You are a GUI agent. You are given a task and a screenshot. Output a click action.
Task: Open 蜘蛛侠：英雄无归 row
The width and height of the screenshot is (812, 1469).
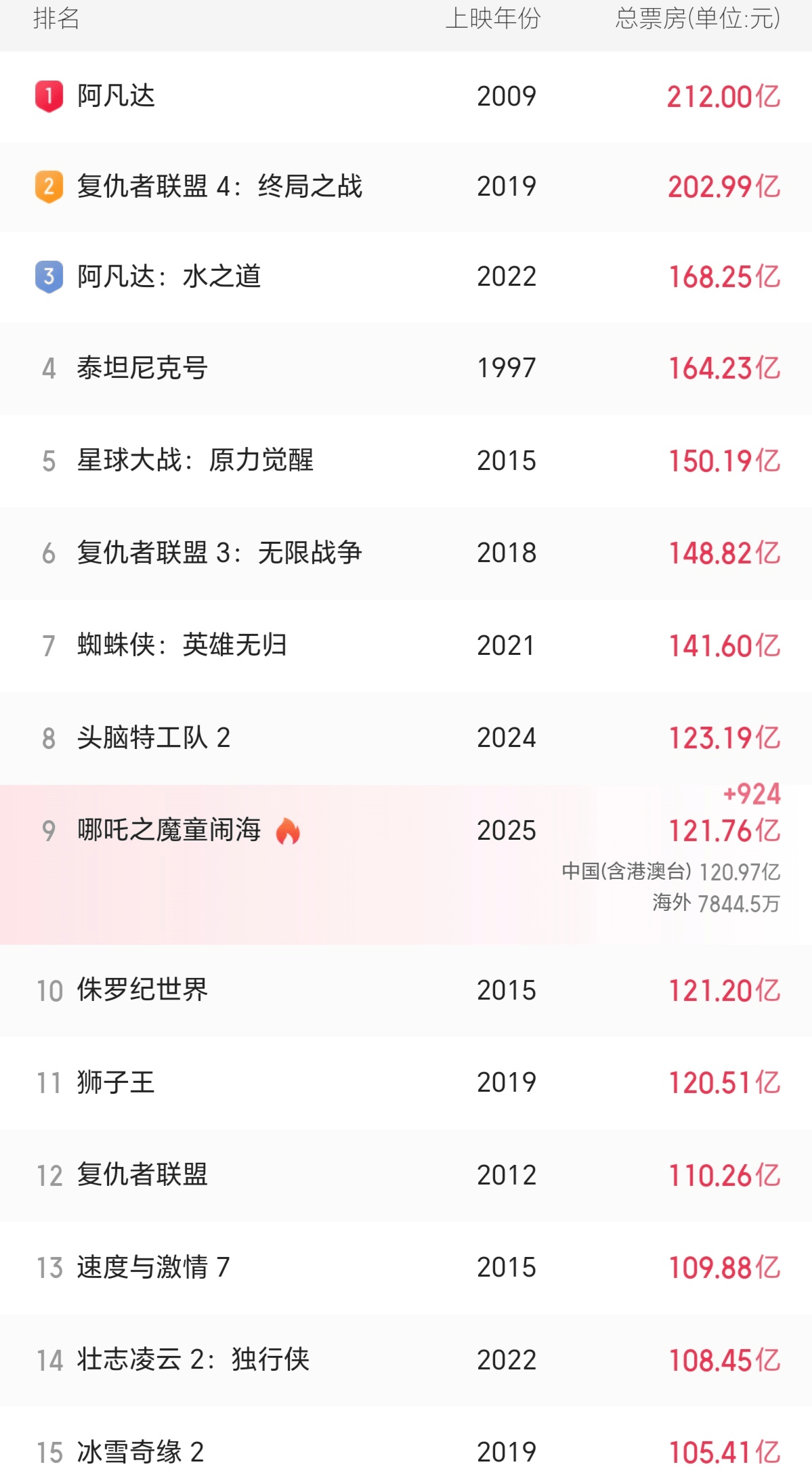click(x=182, y=645)
